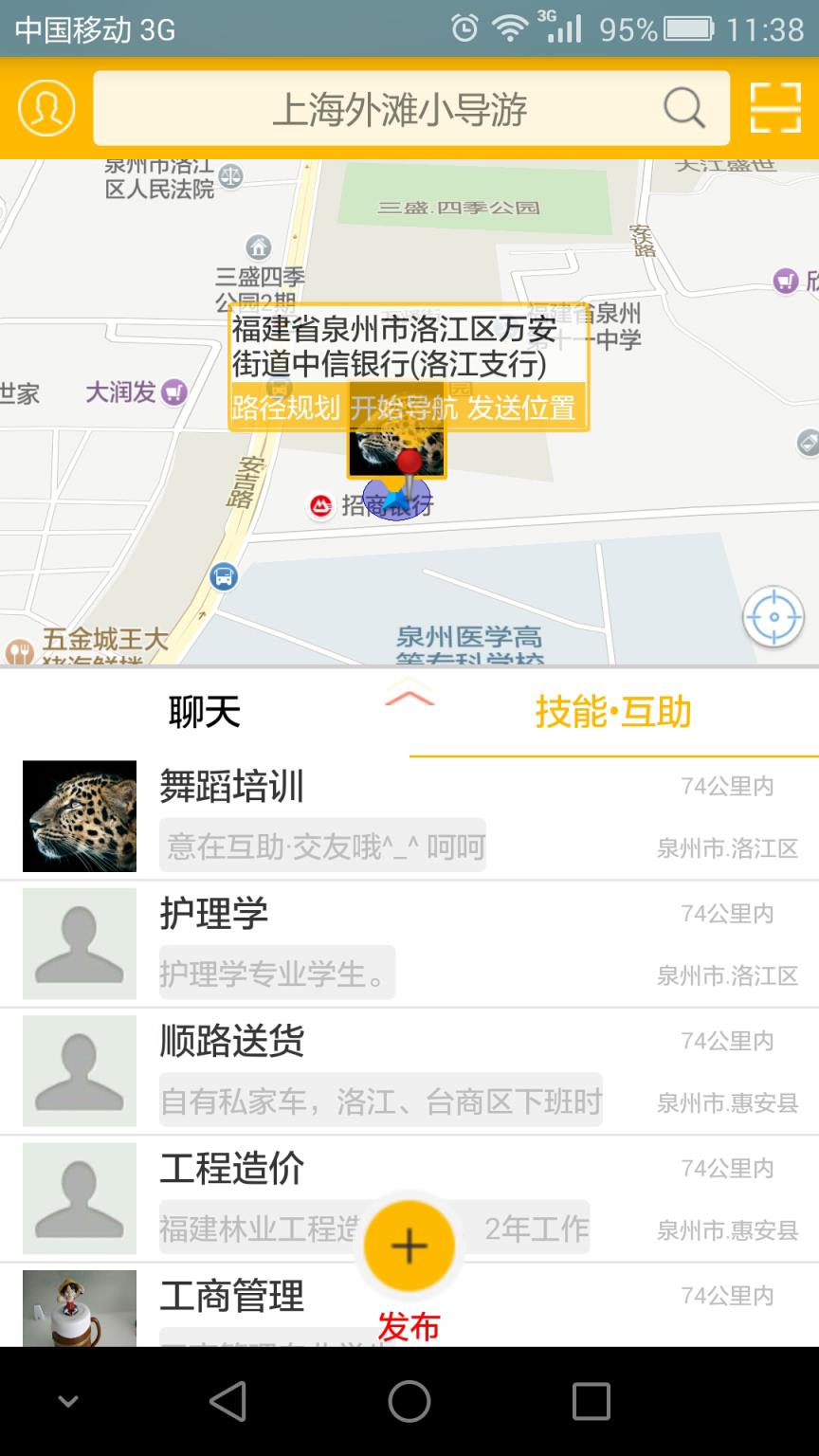The width and height of the screenshot is (819, 1456).
Task: Open the yellow 发布 plus button
Action: pyautogui.click(x=408, y=1247)
